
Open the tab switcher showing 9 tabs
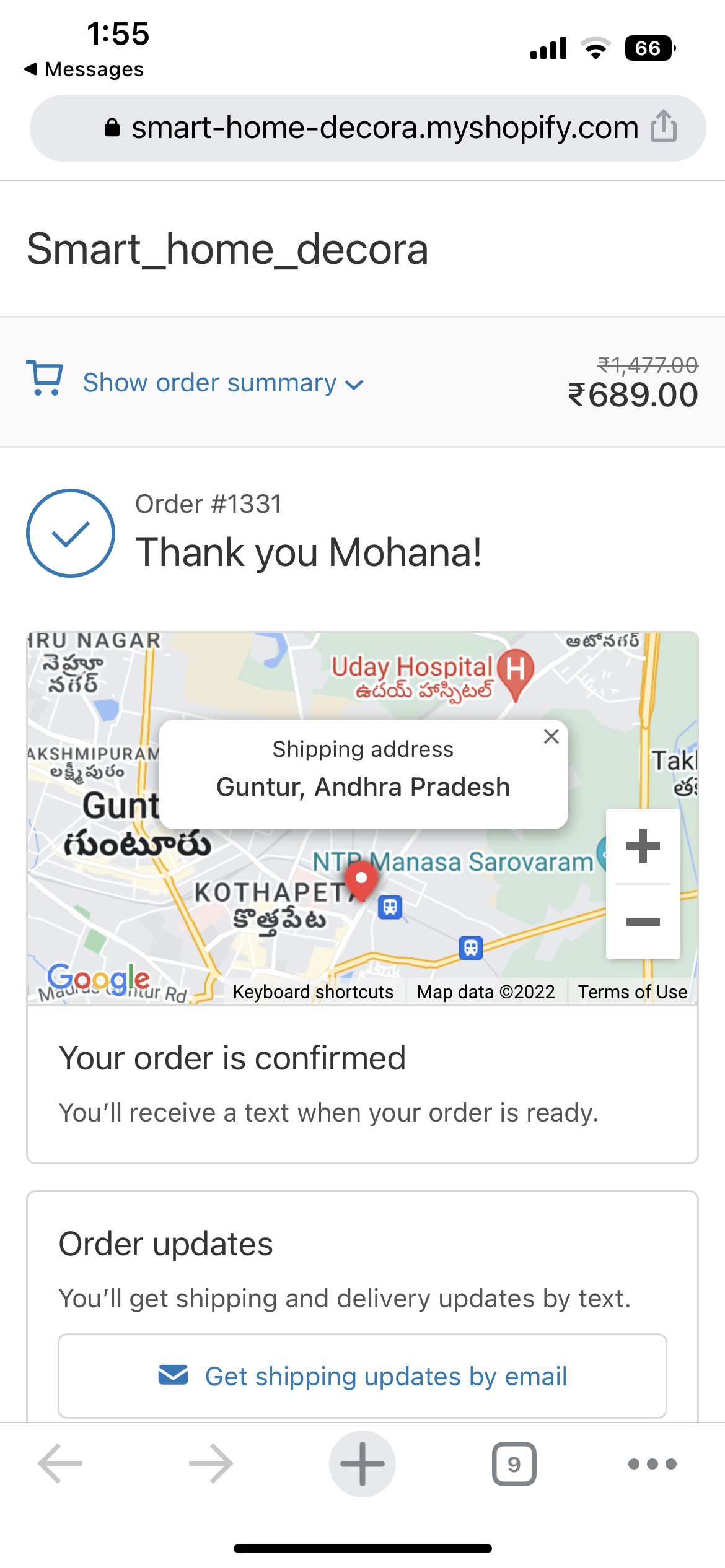(514, 1464)
